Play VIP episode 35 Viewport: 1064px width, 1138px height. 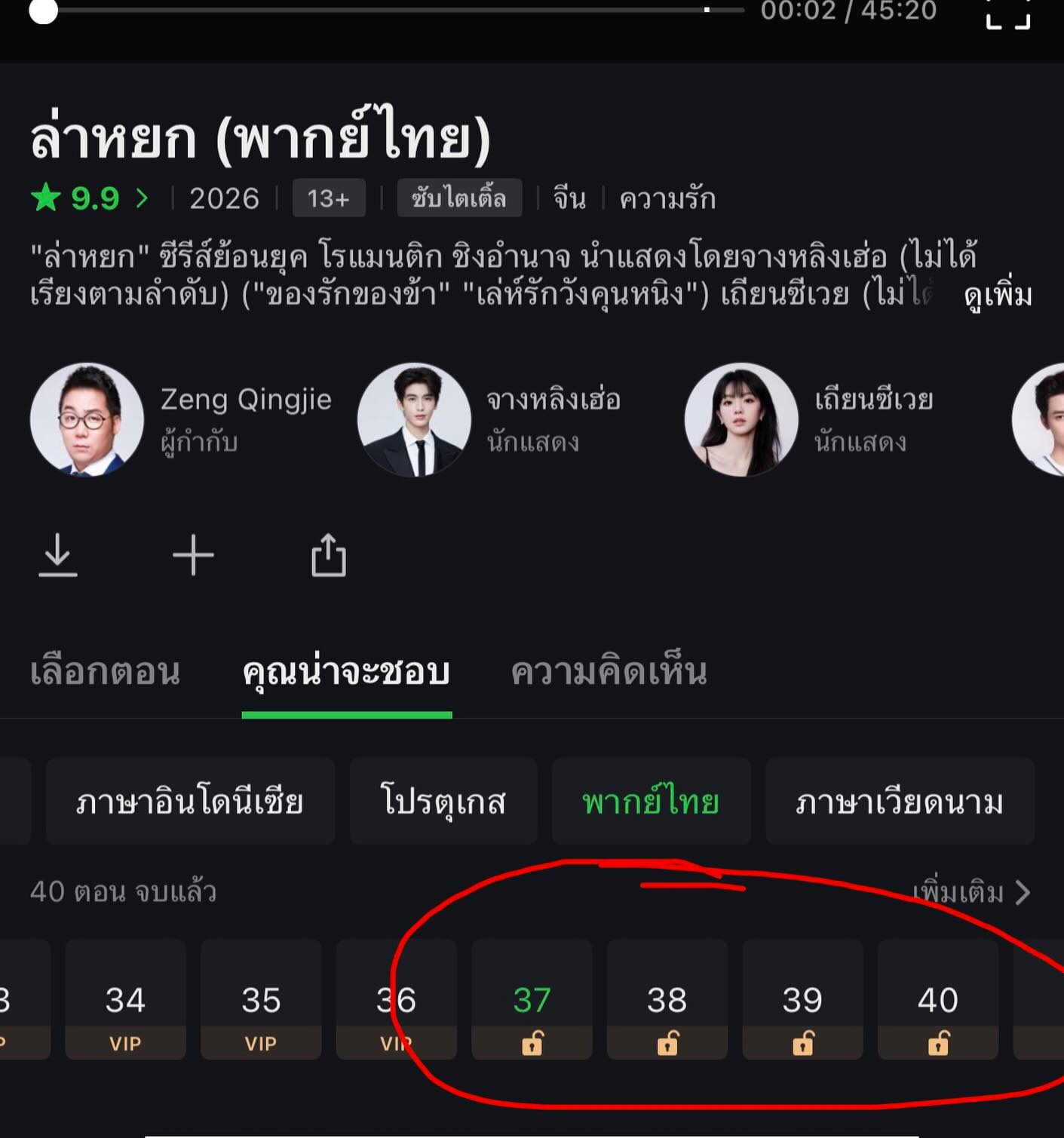tap(261, 1000)
